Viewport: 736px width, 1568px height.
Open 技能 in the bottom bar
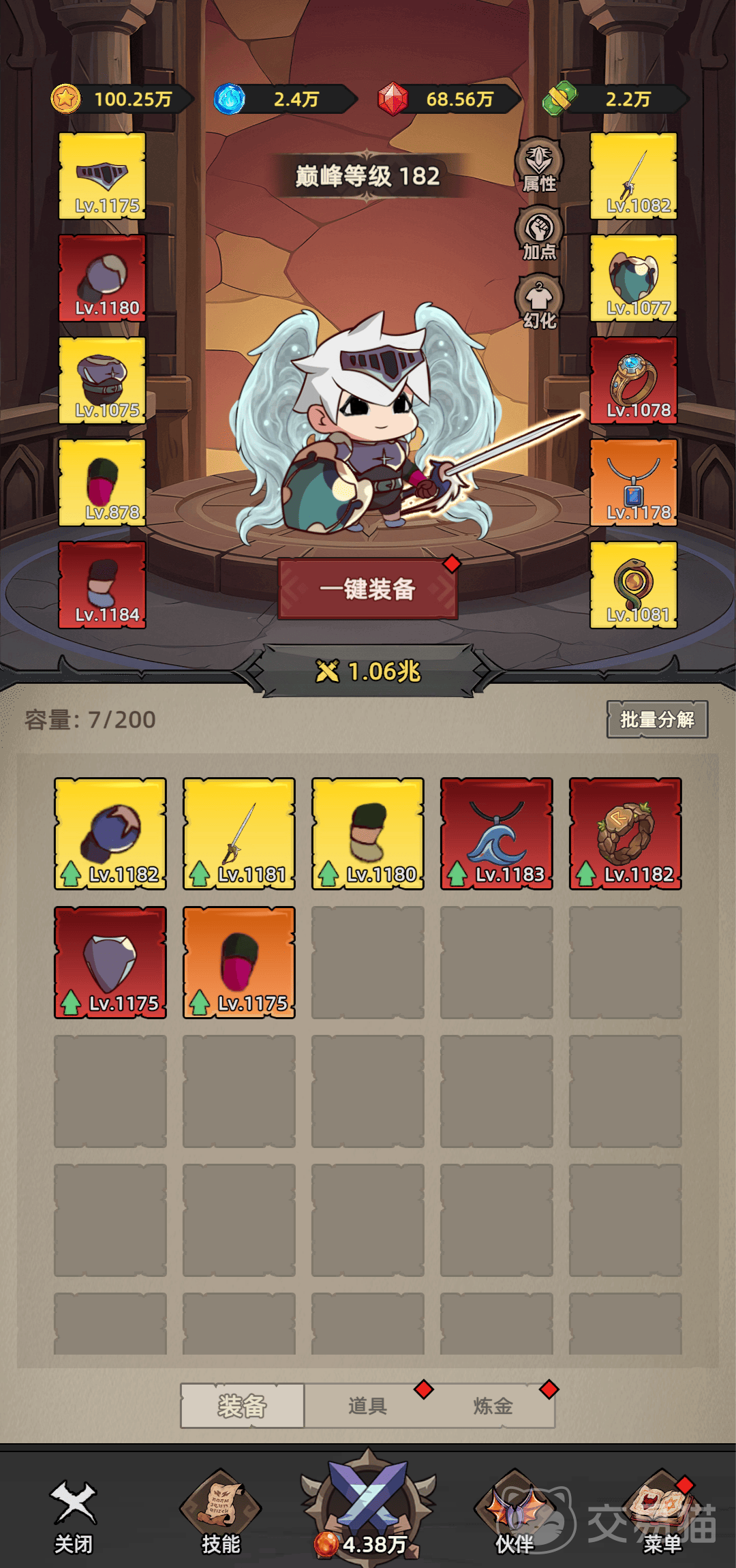221,1515
